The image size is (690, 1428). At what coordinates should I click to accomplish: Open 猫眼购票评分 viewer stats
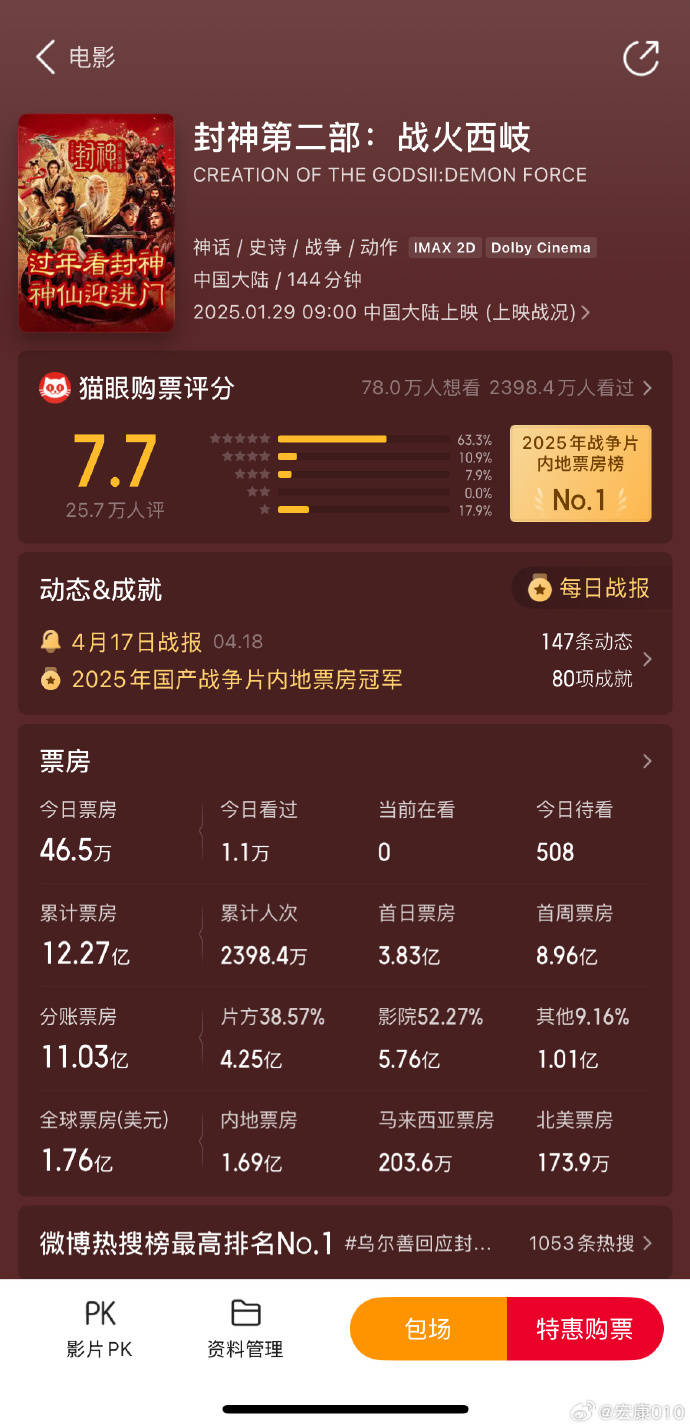[x=506, y=388]
